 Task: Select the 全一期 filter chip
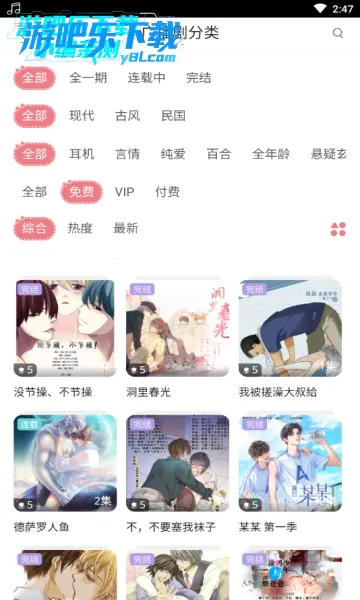point(88,78)
